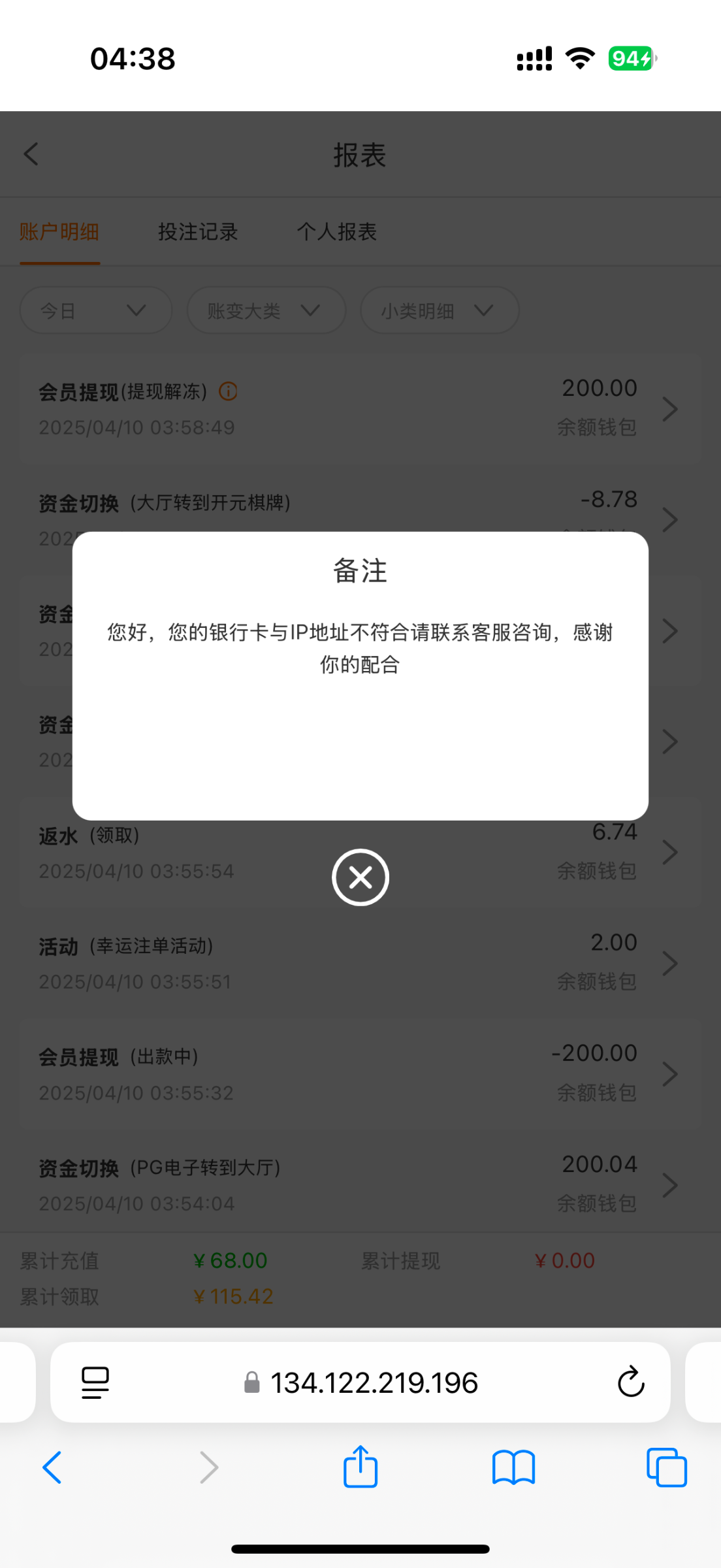
Task: Open the 资金切换 PG电子转到大厅 record
Action: pos(360,1184)
